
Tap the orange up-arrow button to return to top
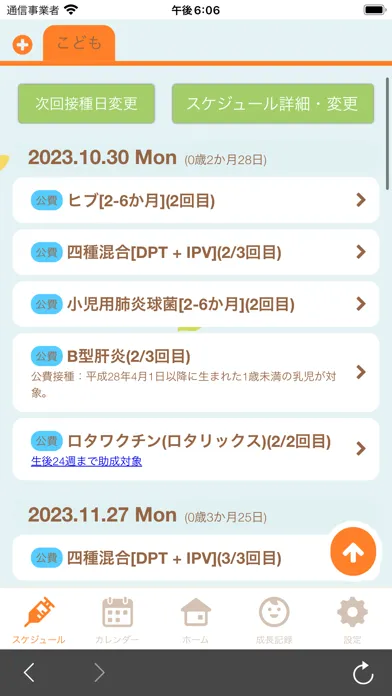[353, 552]
